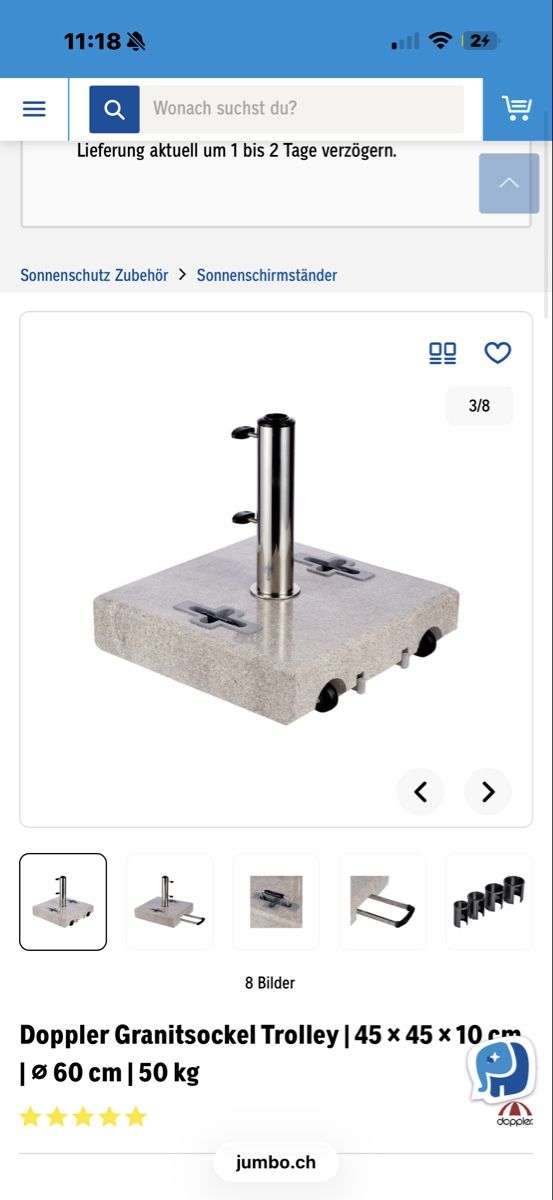Jump to the top with the up arrow button
This screenshot has height=1200, width=553.
click(509, 183)
